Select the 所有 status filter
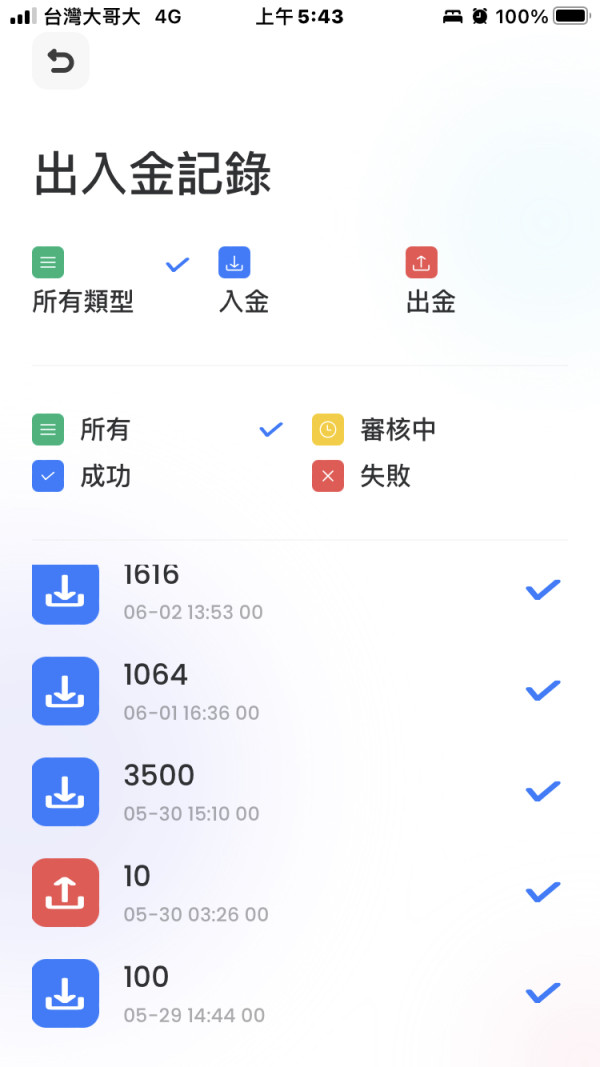 tap(158, 429)
